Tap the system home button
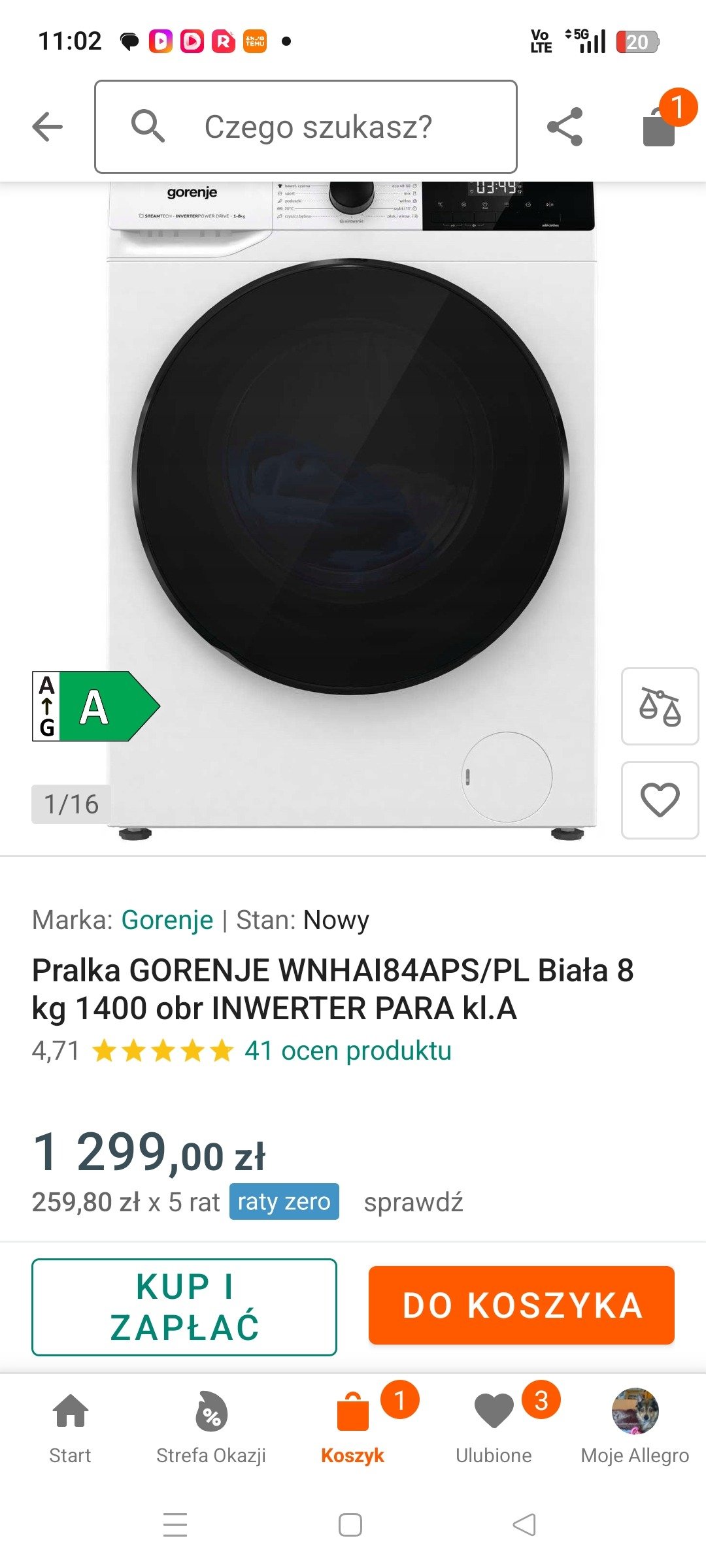Image resolution: width=706 pixels, height=1568 pixels. pos(350,1525)
